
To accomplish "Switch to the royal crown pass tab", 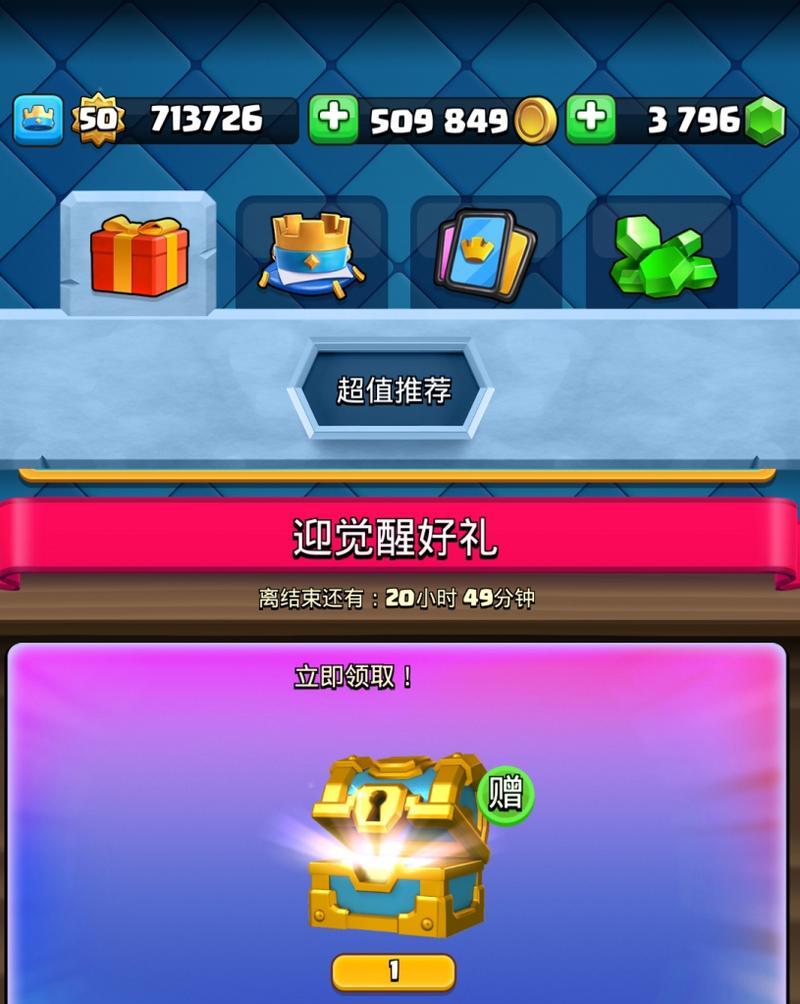I will pyautogui.click(x=312, y=254).
